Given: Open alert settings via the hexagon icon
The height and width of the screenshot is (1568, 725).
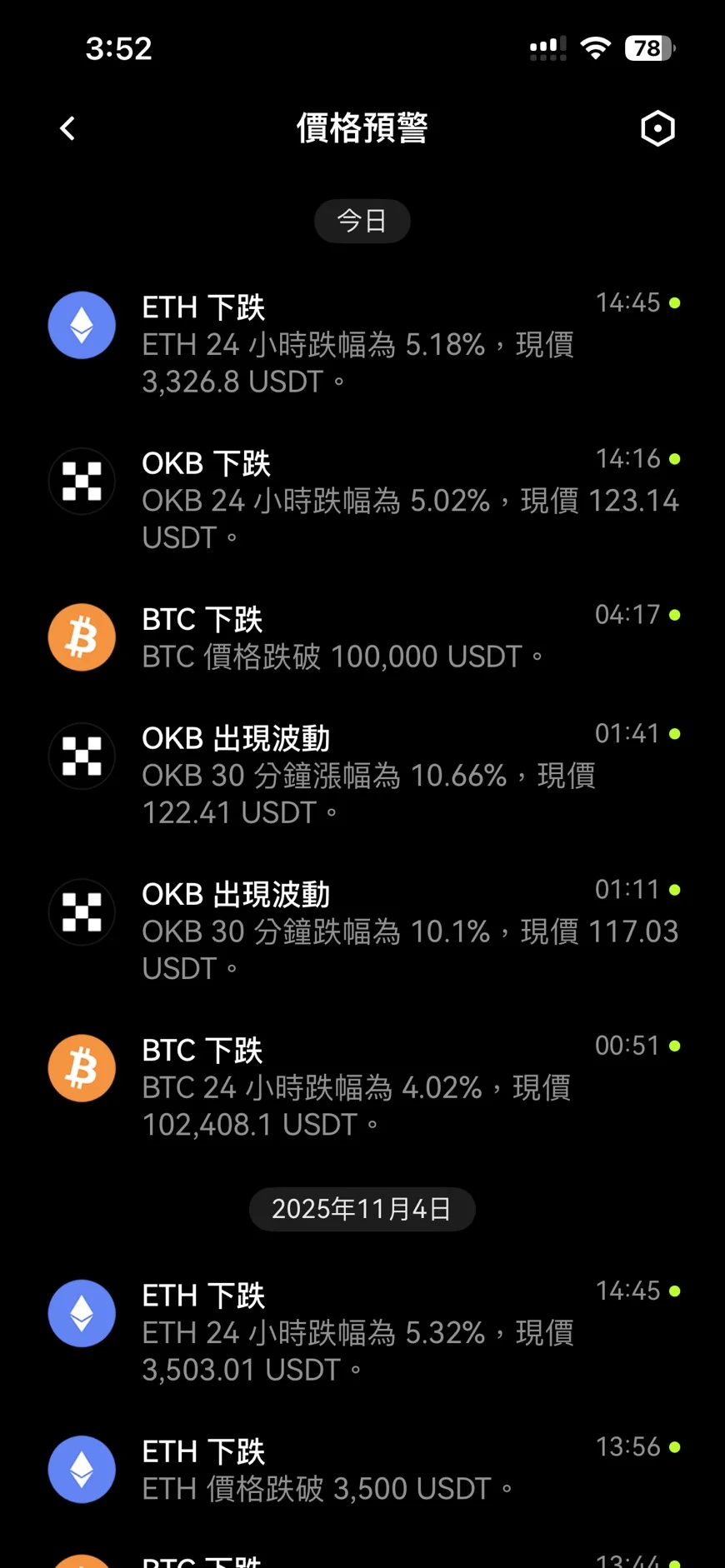Looking at the screenshot, I should click(x=657, y=127).
